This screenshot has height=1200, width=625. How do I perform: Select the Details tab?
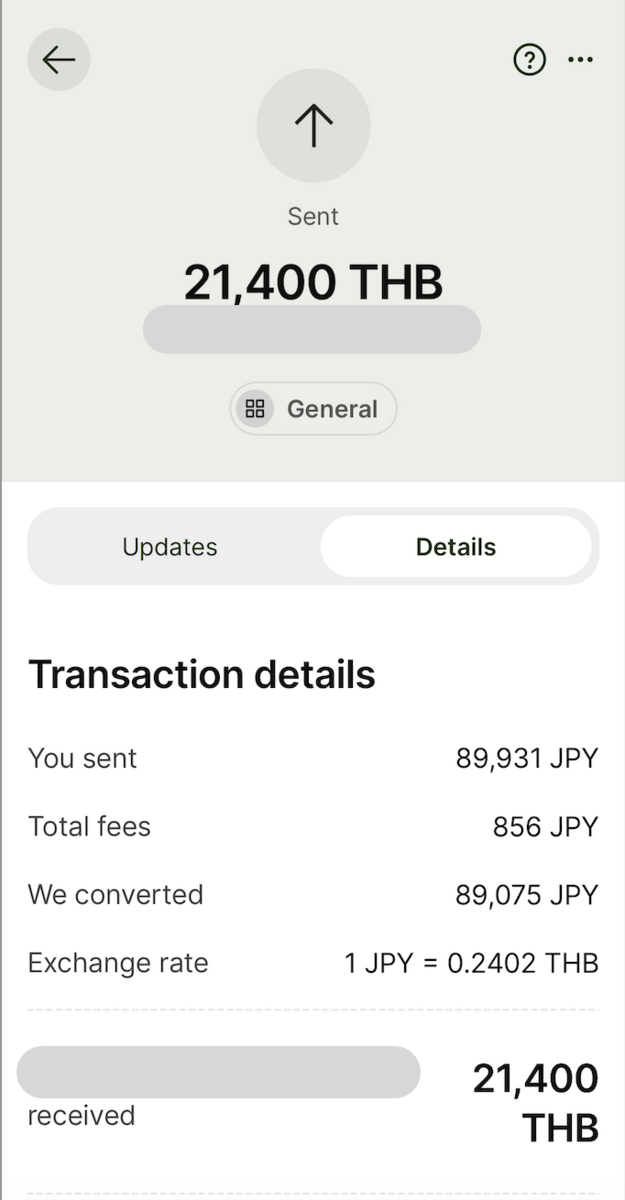(x=456, y=547)
